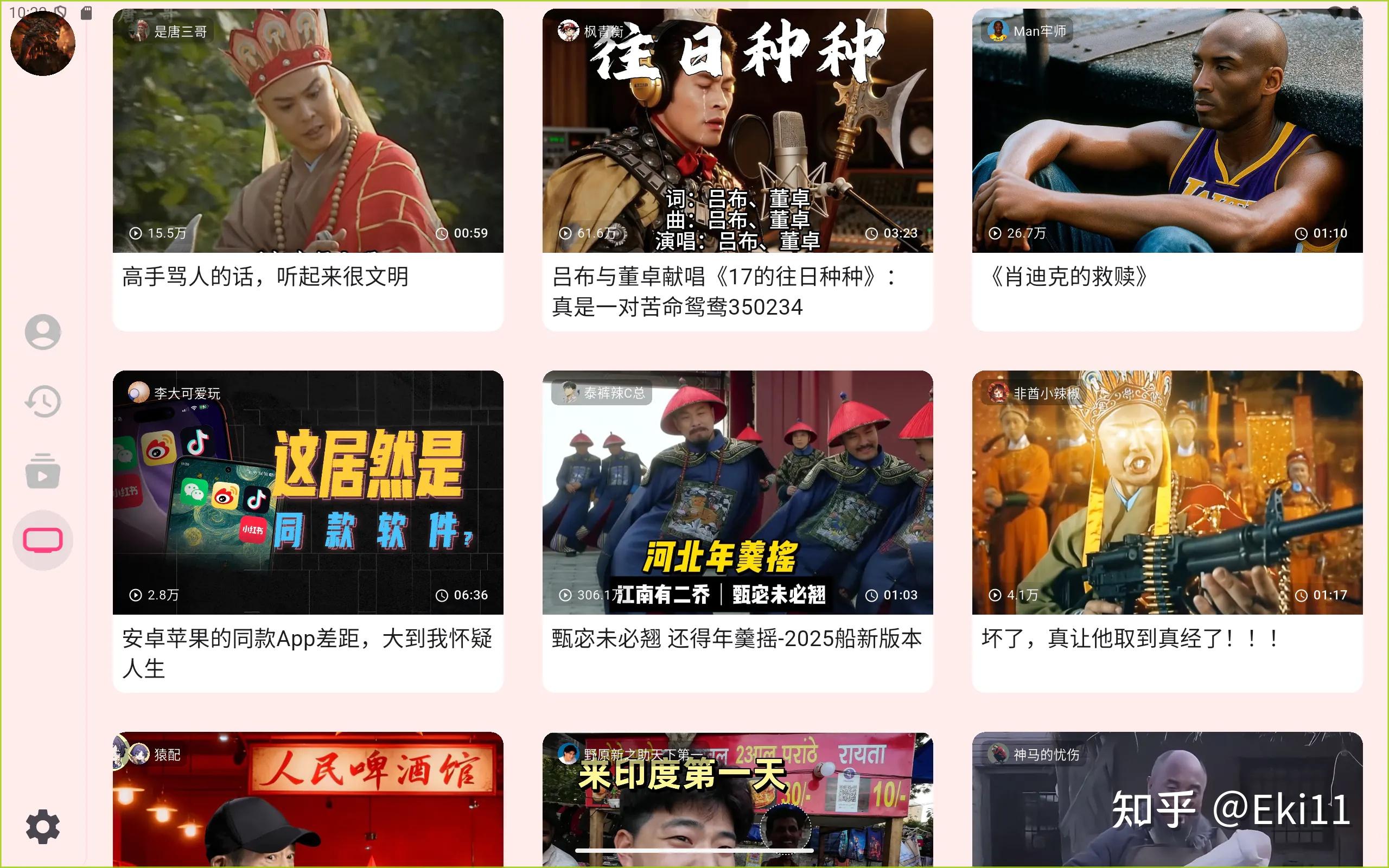Watch 《肖迪克的救赎》 video
This screenshot has height=868, width=1389.
[1167, 131]
